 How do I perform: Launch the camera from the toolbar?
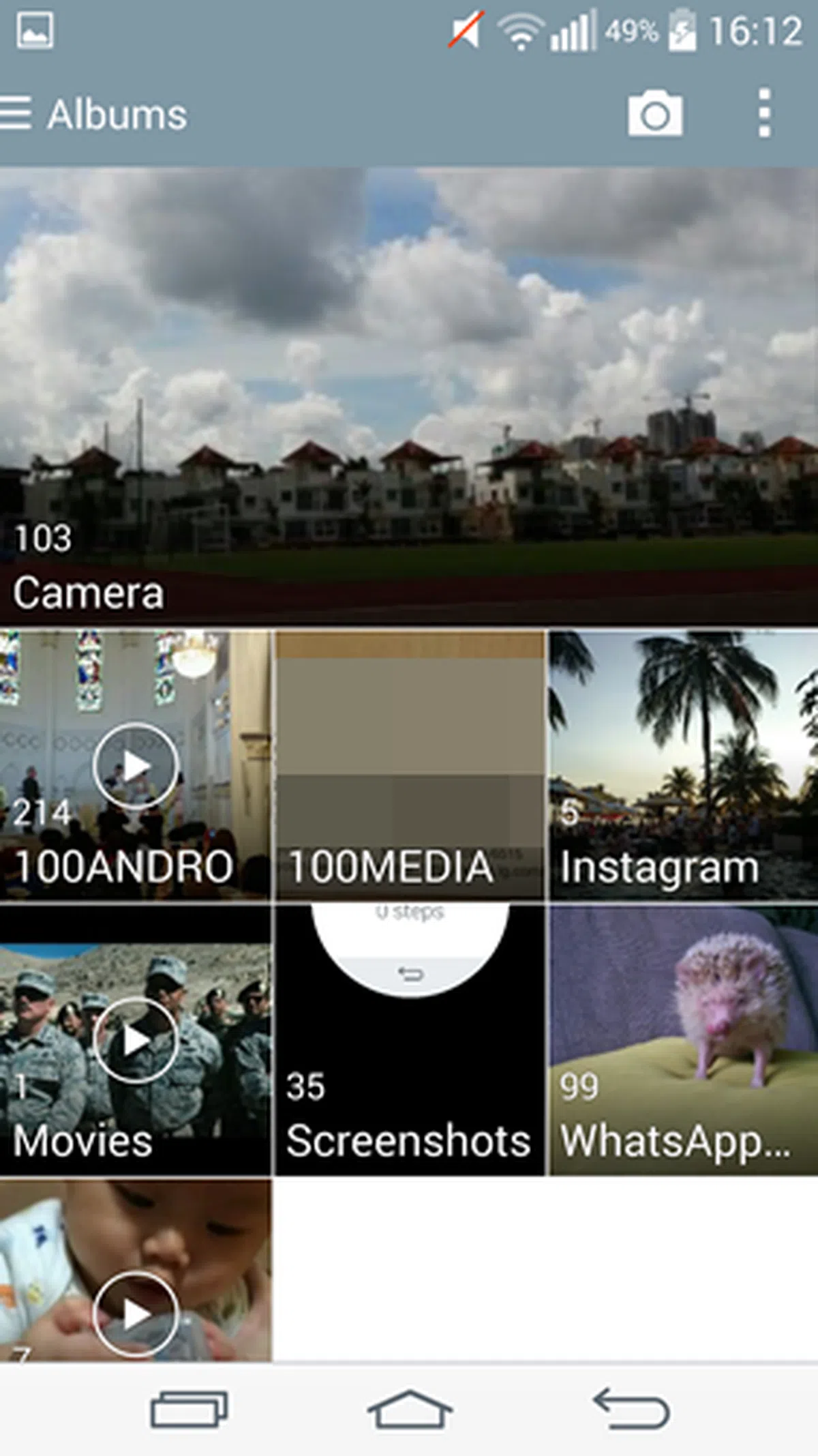pyautogui.click(x=654, y=113)
